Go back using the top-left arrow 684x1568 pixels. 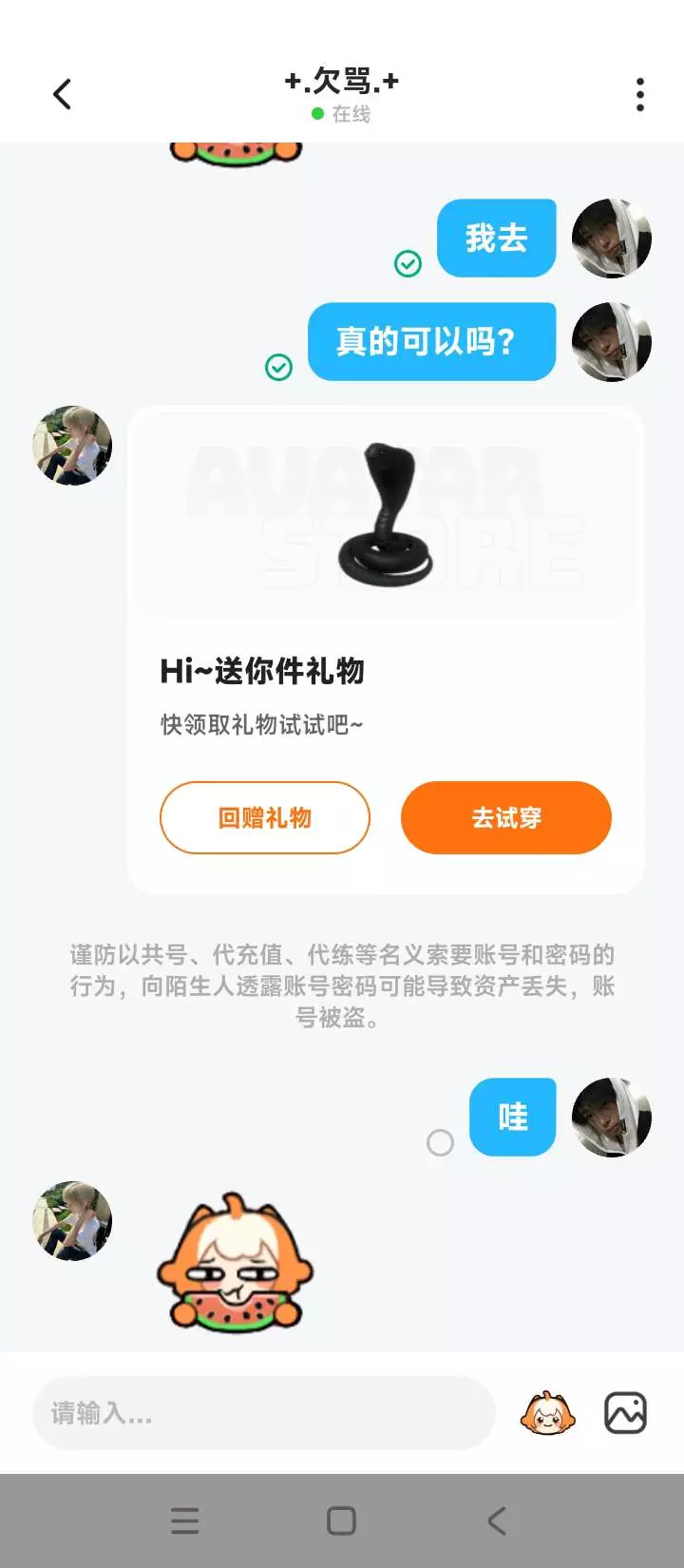point(63,94)
